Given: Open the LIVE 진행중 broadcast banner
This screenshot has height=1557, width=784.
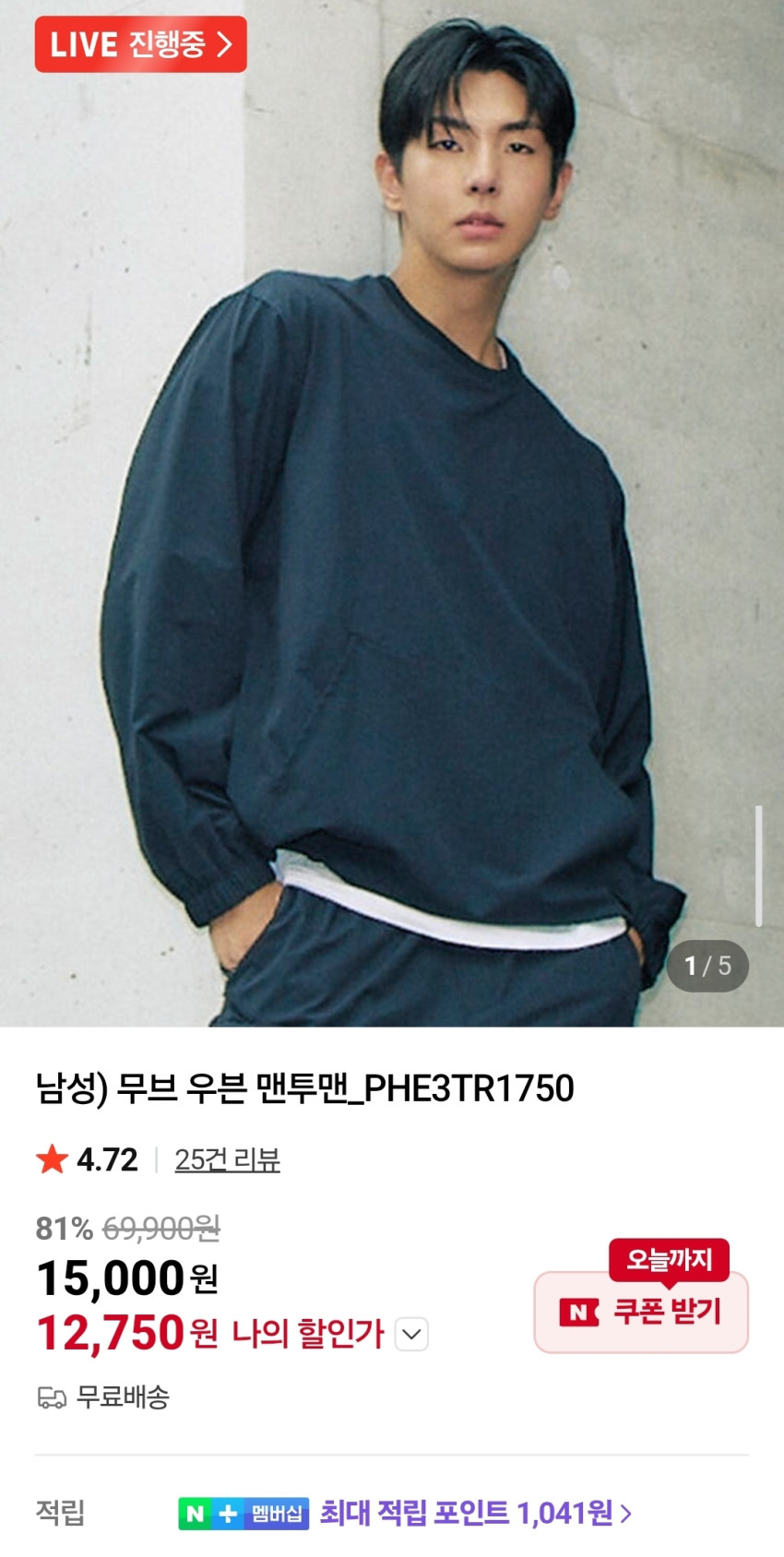Looking at the screenshot, I should (x=140, y=44).
